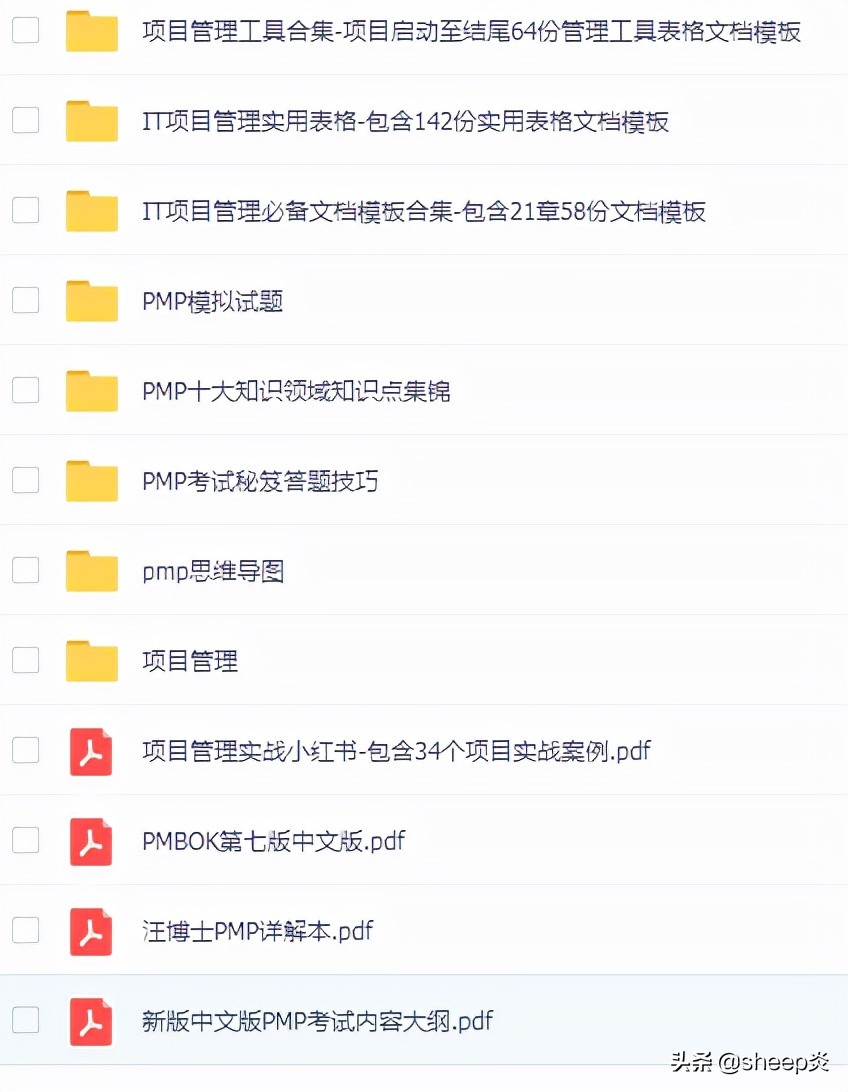
Task: Click the 项目管理 folder icon
Action: click(x=91, y=660)
